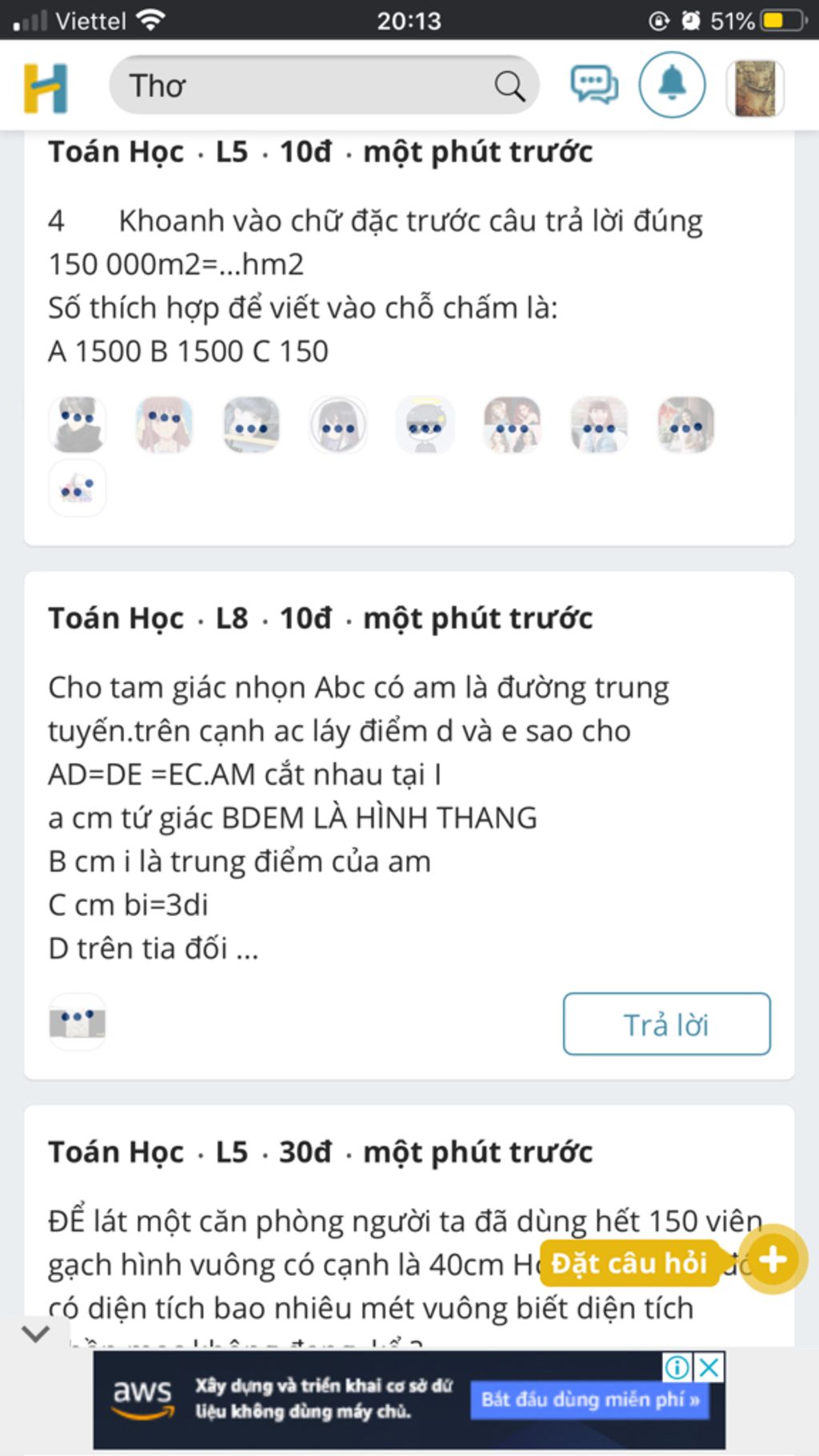Tap the Đặt câu hỏi plus button
This screenshot has width=819, height=1456.
click(x=773, y=1260)
